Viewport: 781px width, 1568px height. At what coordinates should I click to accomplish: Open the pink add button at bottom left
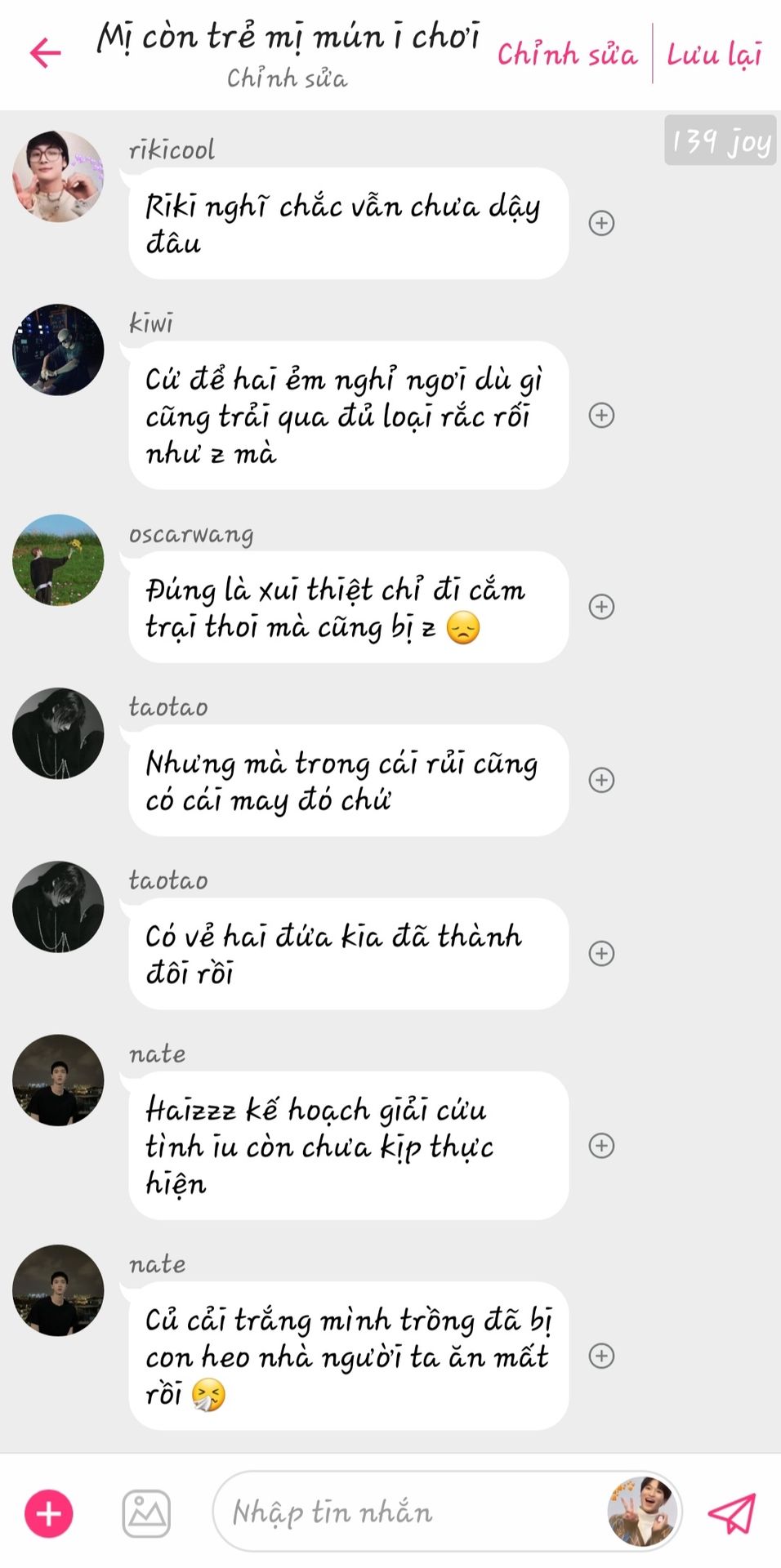[49, 1513]
